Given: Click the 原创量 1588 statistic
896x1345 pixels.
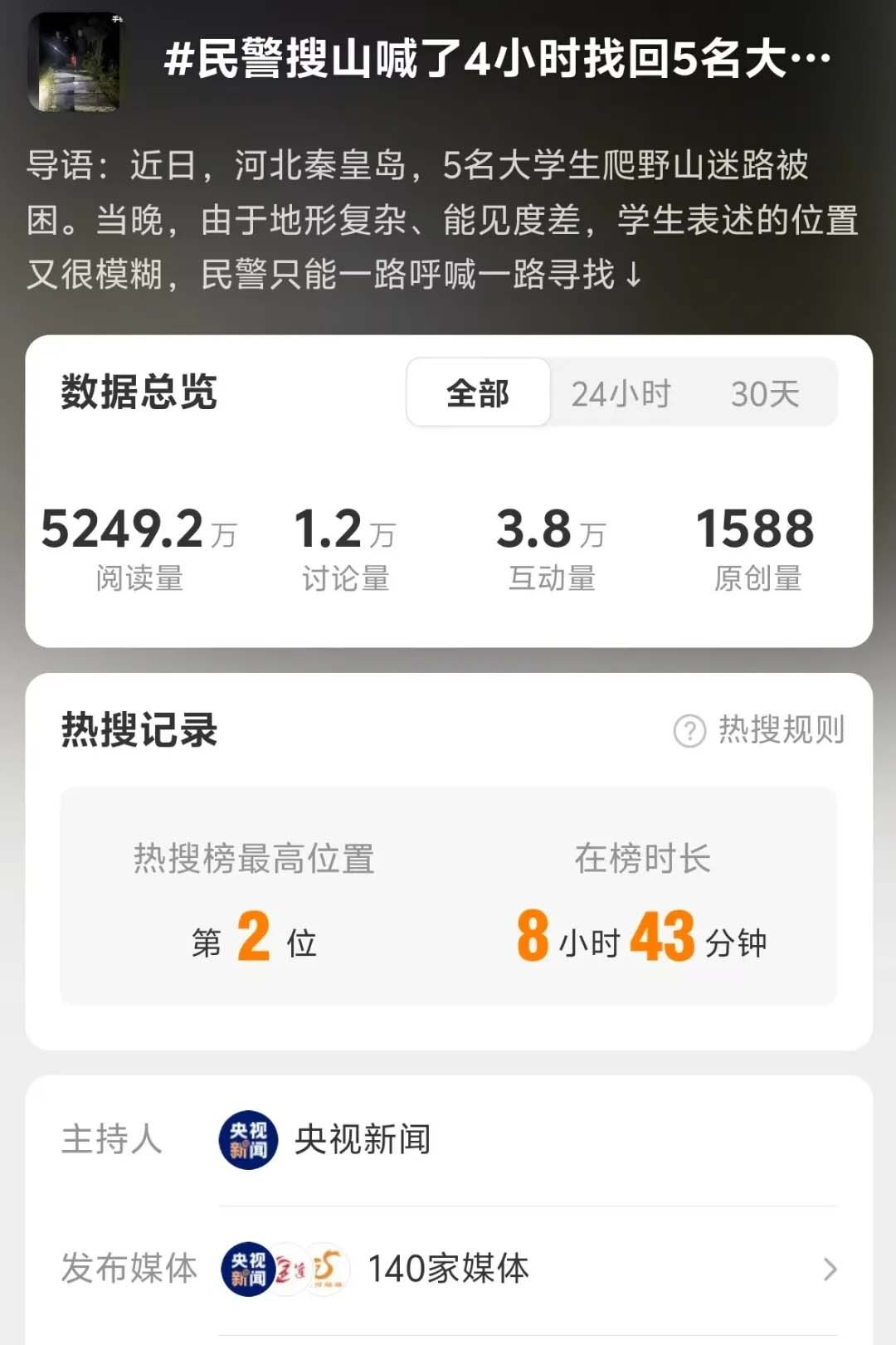Looking at the screenshot, I should [x=757, y=543].
